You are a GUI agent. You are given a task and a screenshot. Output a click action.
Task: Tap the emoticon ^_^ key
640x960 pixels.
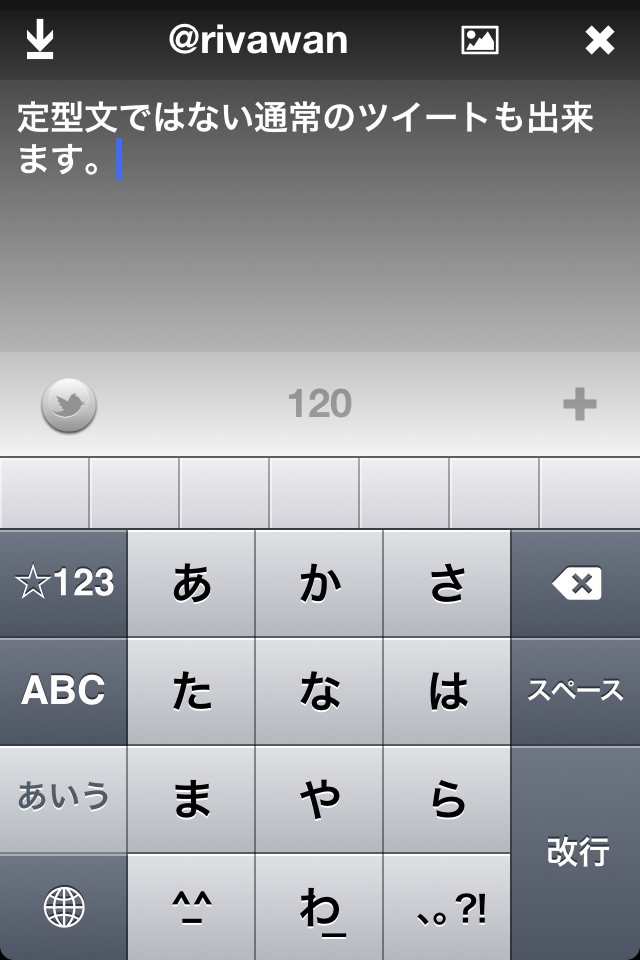click(x=192, y=907)
